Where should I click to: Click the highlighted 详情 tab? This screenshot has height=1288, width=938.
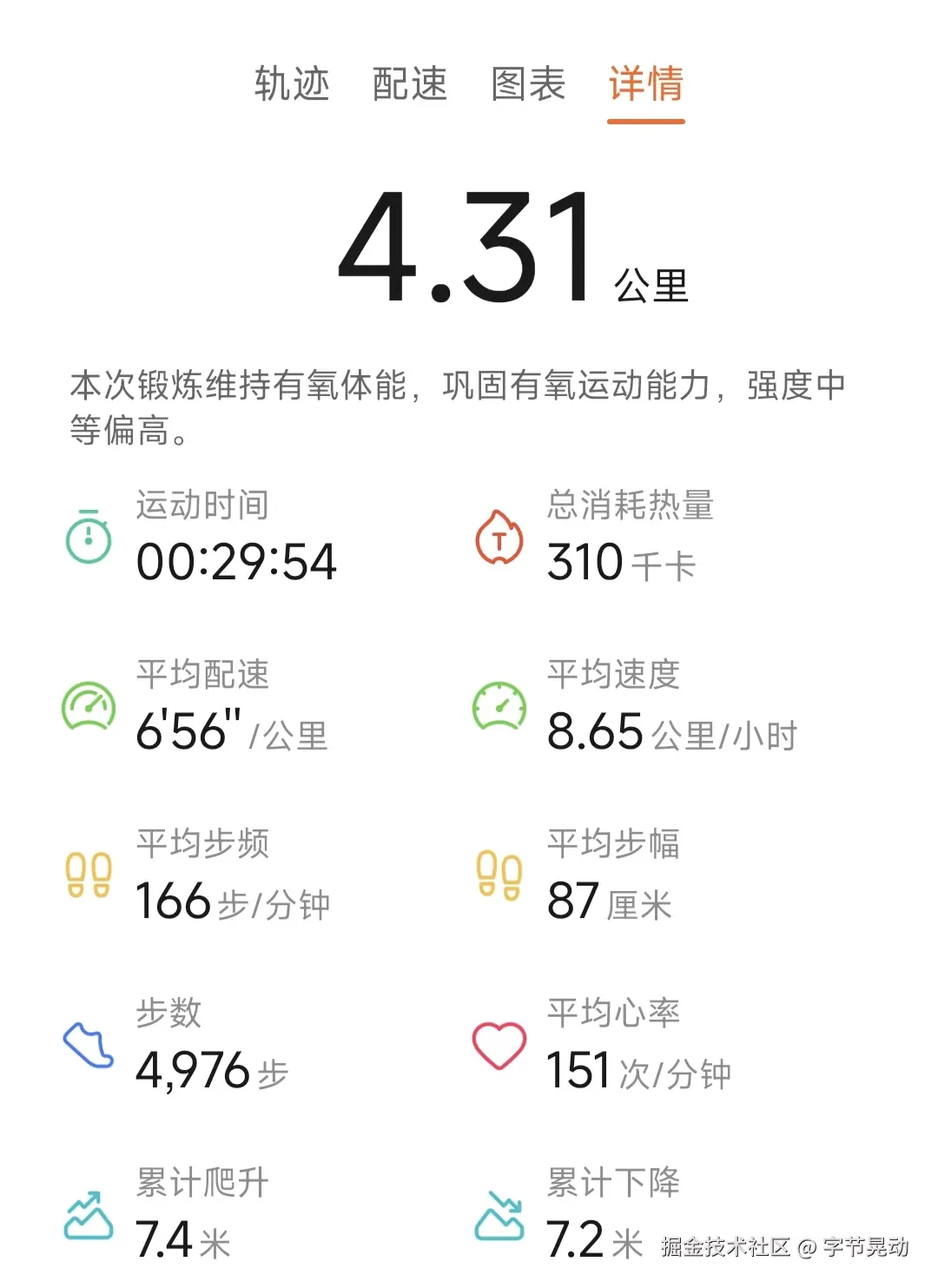tap(647, 84)
